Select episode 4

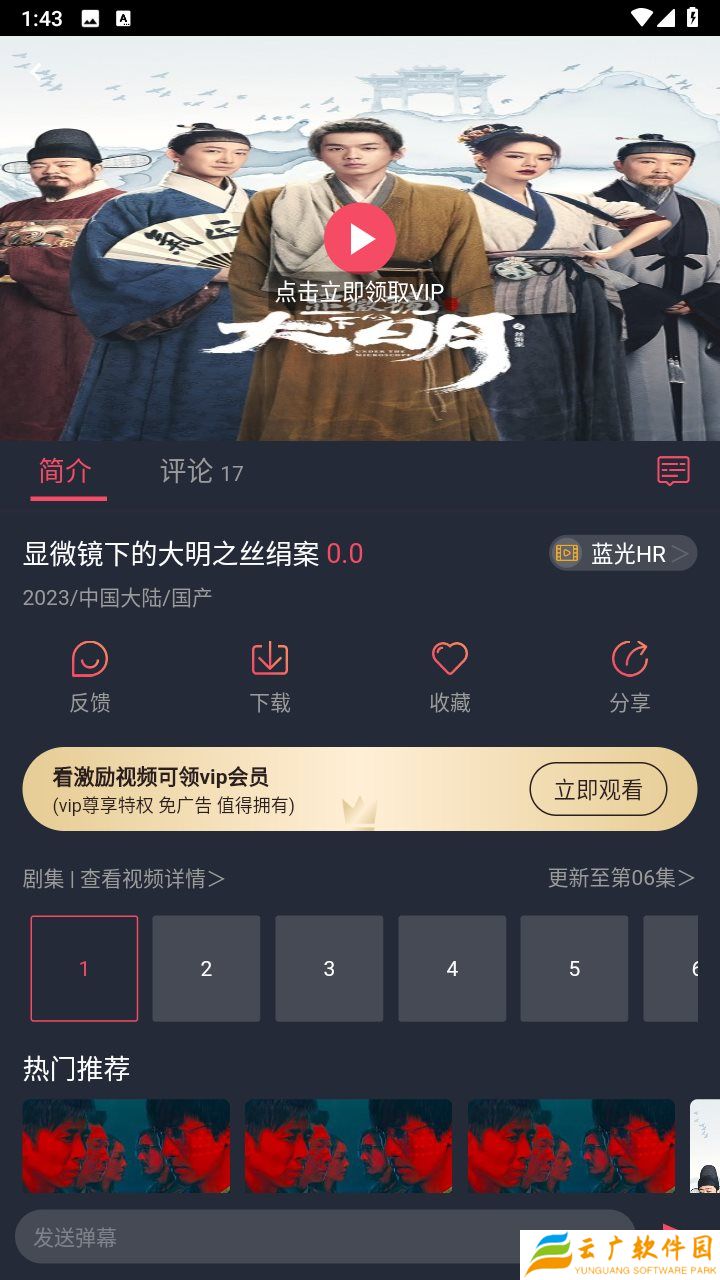(452, 968)
